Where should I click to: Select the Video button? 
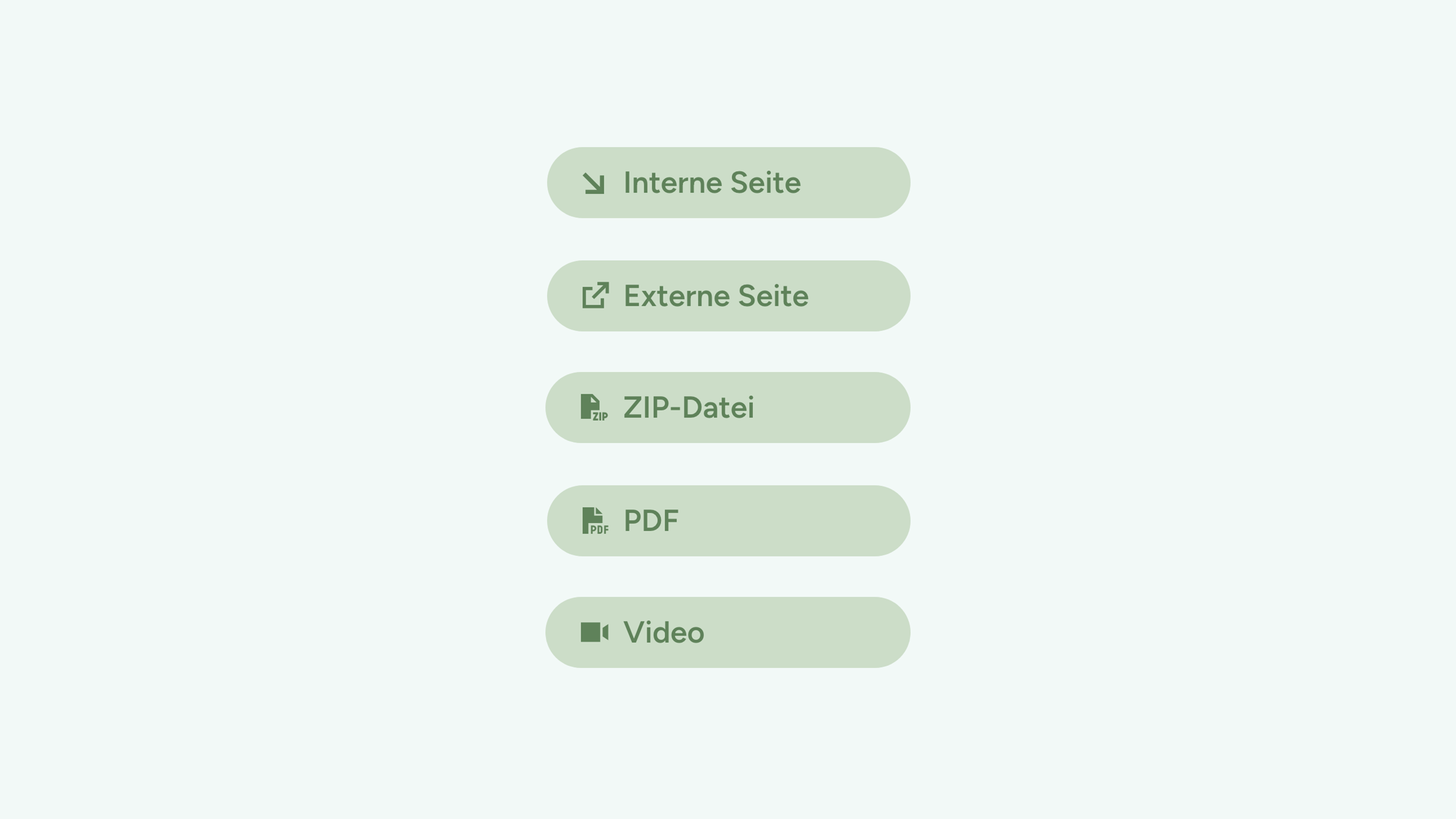(x=728, y=632)
